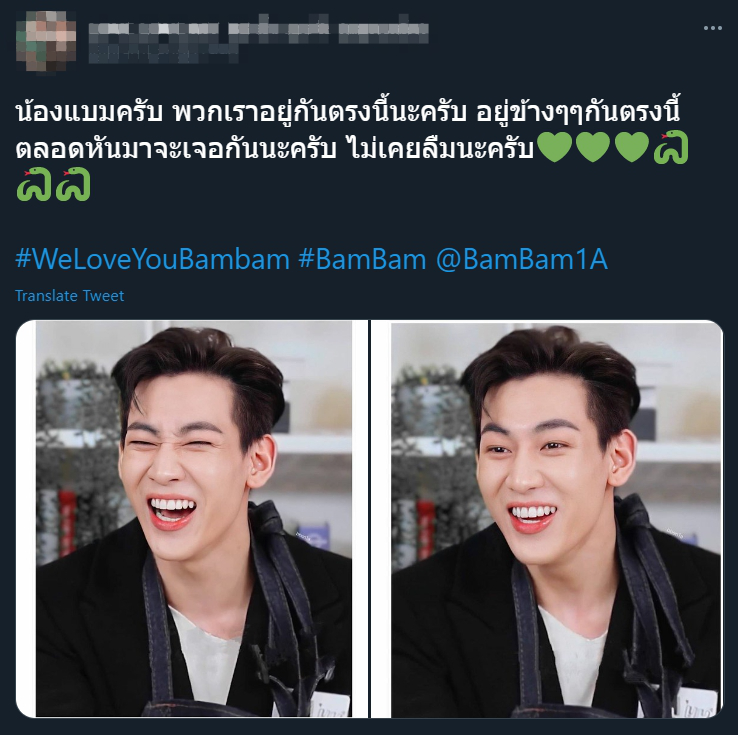Open the #WeLoveYouBambam hashtag
Viewport: 738px width, 735px height.
tap(152, 260)
